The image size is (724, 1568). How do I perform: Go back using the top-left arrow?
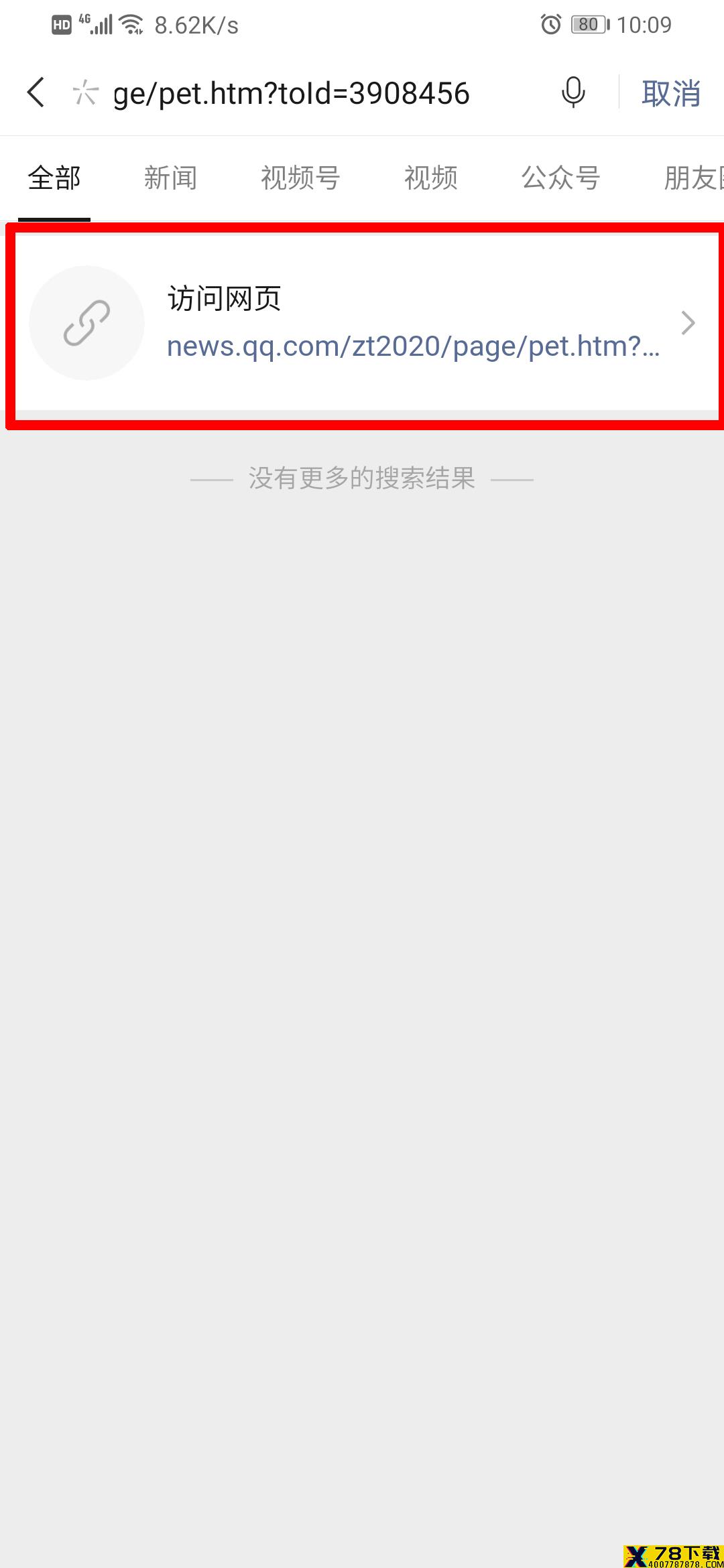36,92
